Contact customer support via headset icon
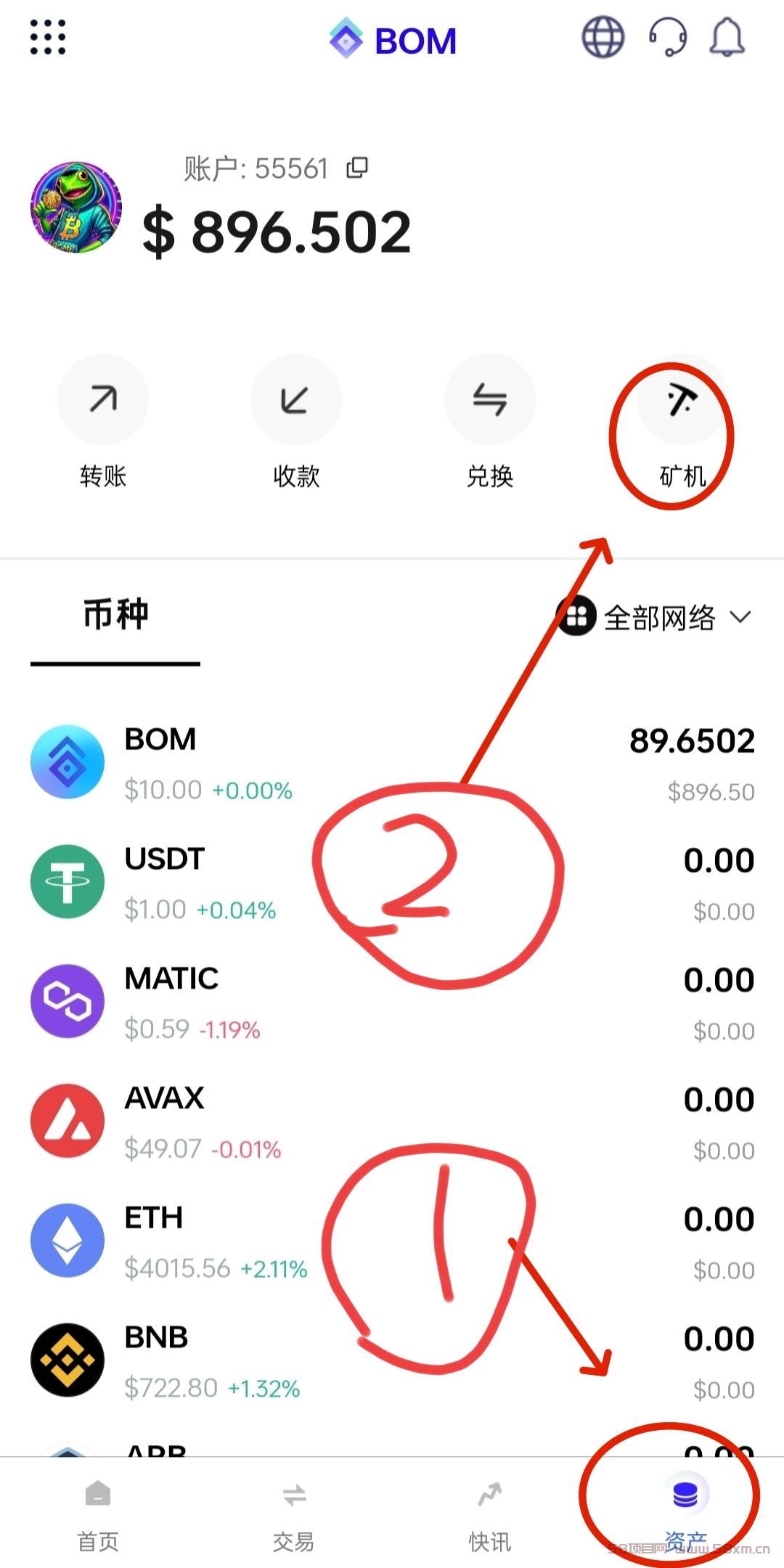The image size is (784, 1568). [x=667, y=37]
